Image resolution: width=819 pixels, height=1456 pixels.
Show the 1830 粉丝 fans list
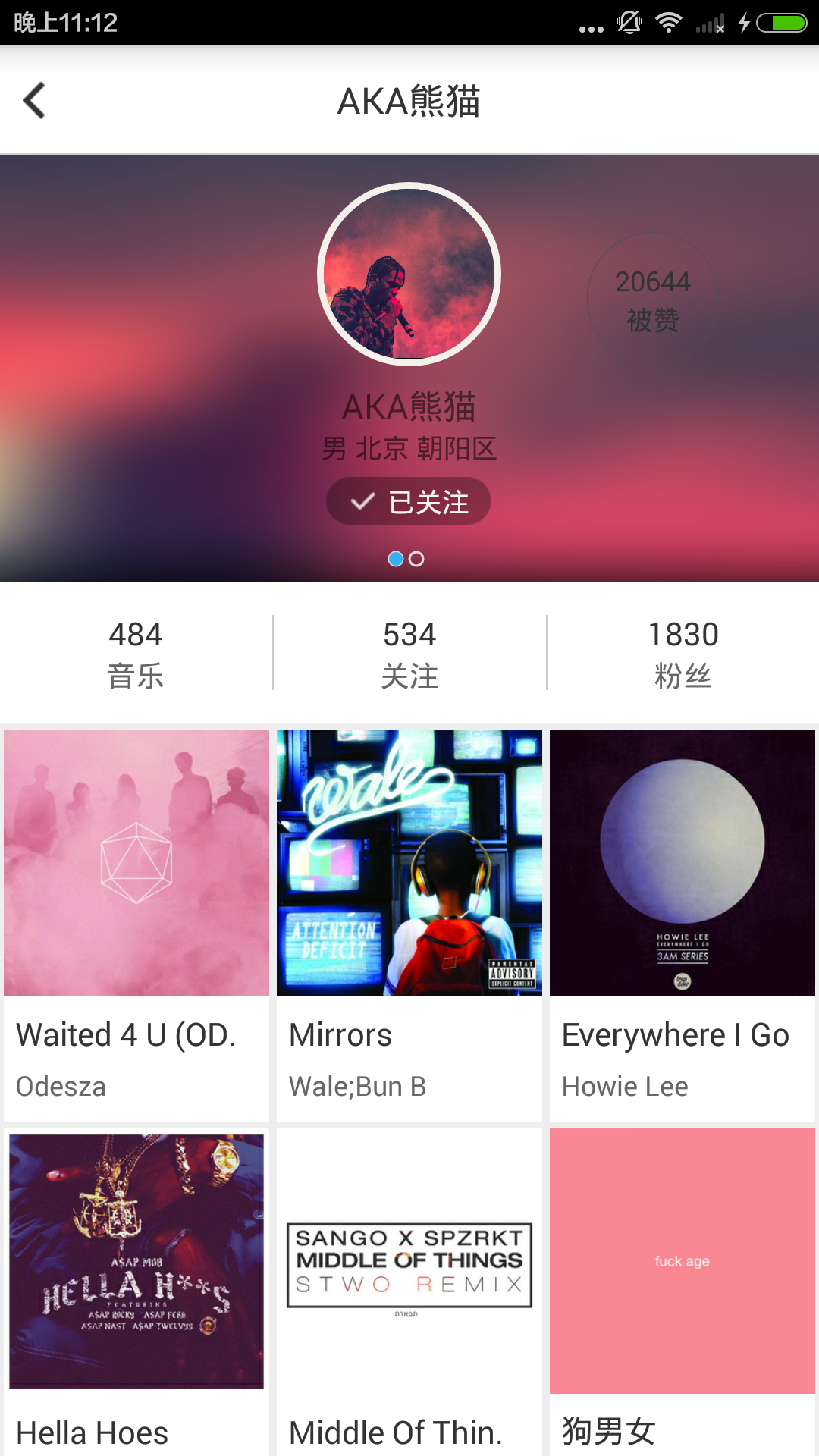click(682, 653)
